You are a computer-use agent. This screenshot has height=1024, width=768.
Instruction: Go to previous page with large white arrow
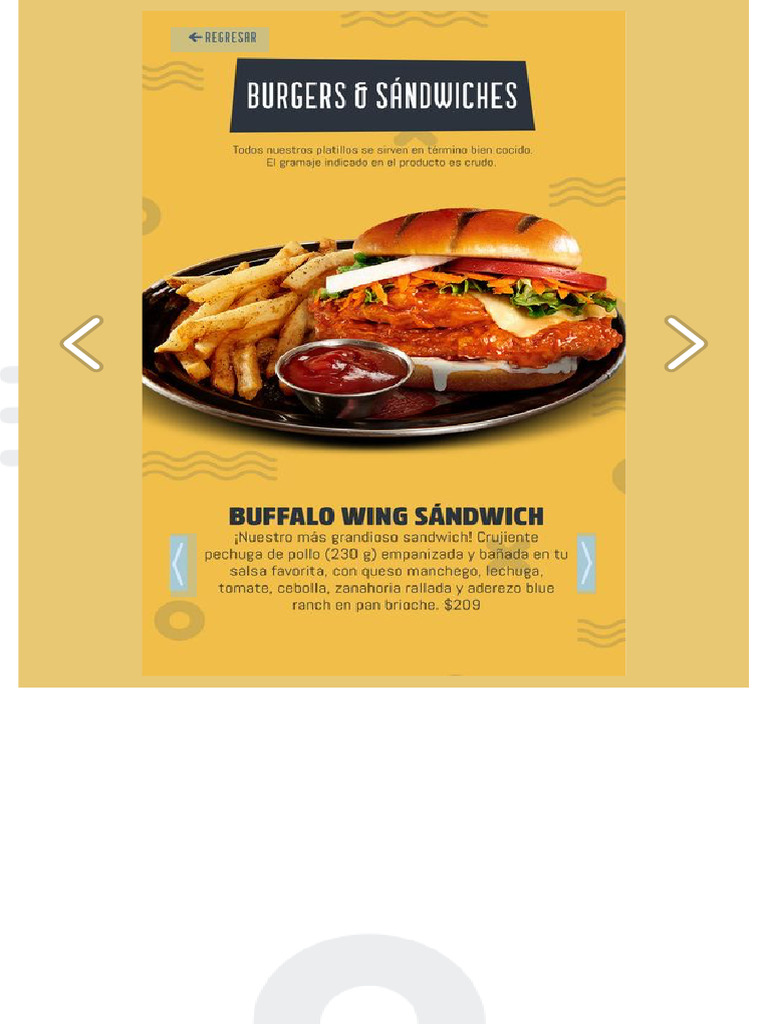tap(83, 344)
